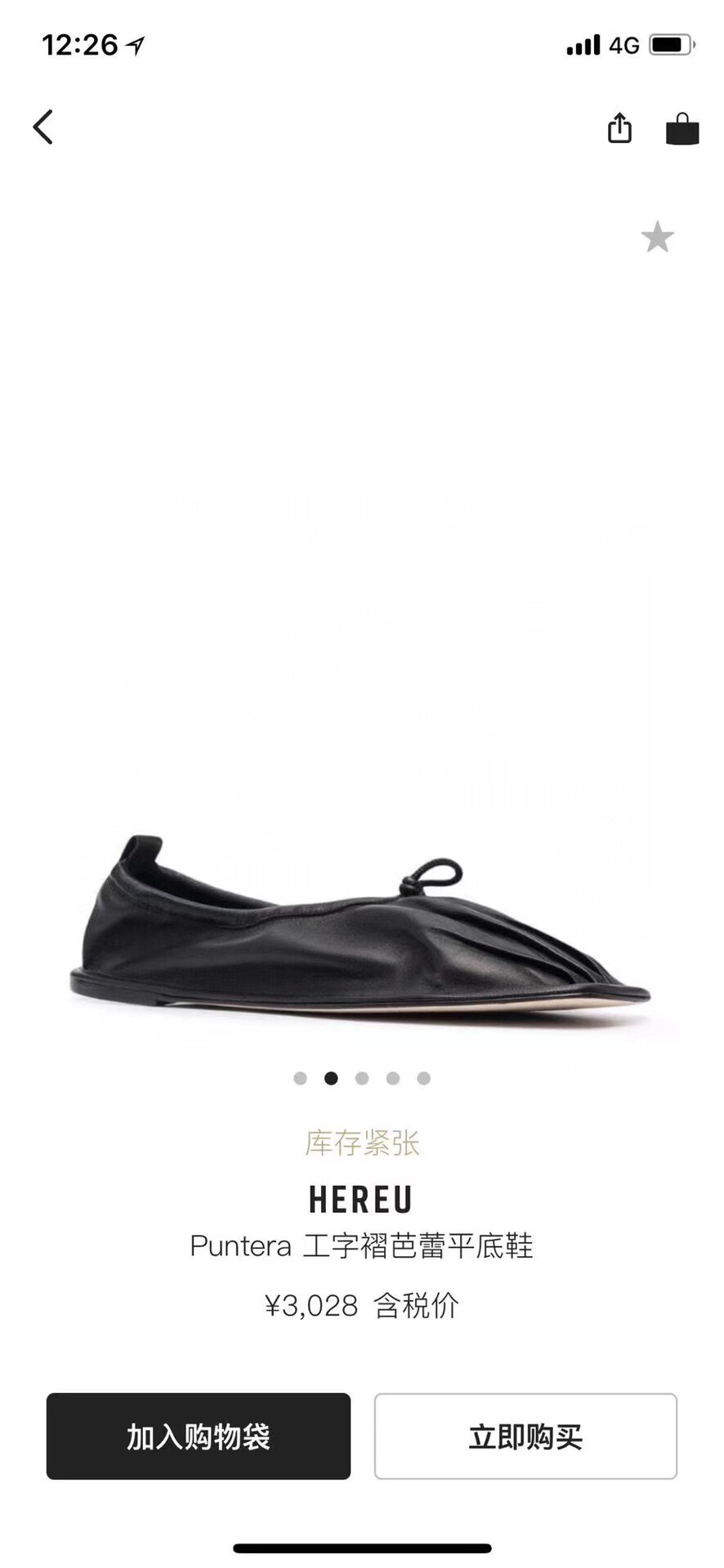Viewport: 724px width, 1568px height.
Task: Tap 加入购物袋 to add to bag
Action: (199, 1437)
